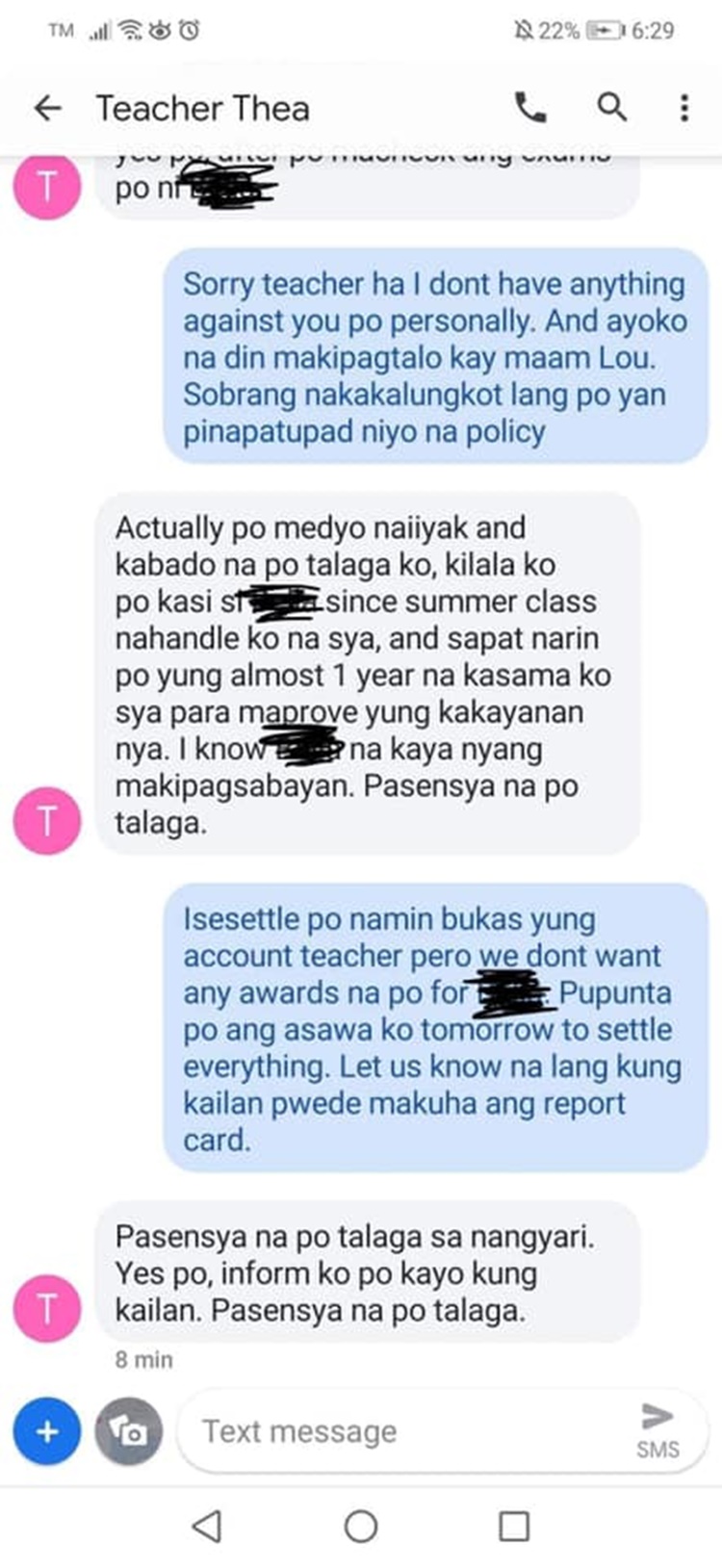The width and height of the screenshot is (722, 1568).
Task: Open the camera gallery attach icon
Action: click(129, 1430)
